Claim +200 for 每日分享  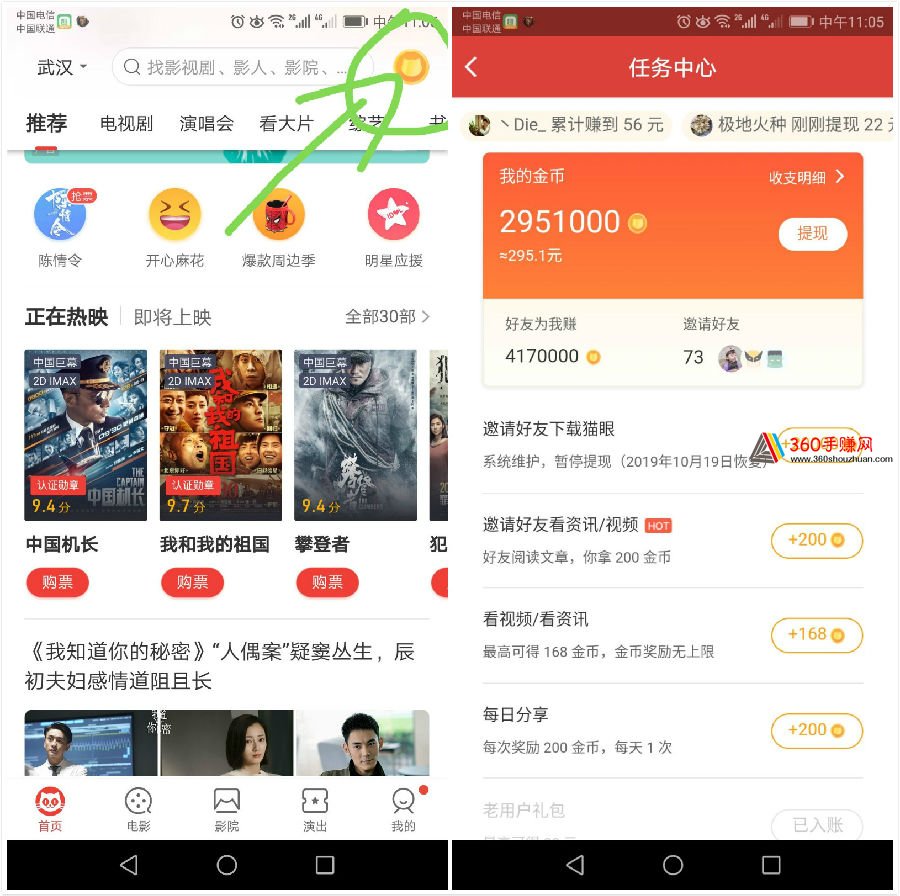[x=816, y=730]
